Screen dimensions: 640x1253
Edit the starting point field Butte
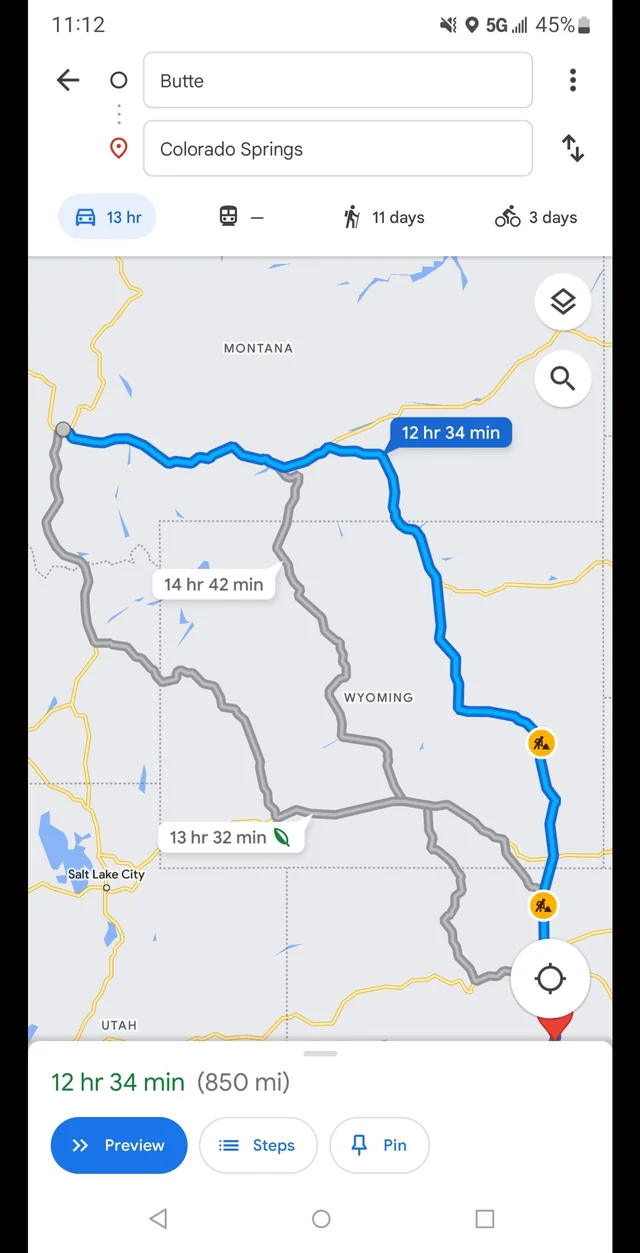pos(338,80)
